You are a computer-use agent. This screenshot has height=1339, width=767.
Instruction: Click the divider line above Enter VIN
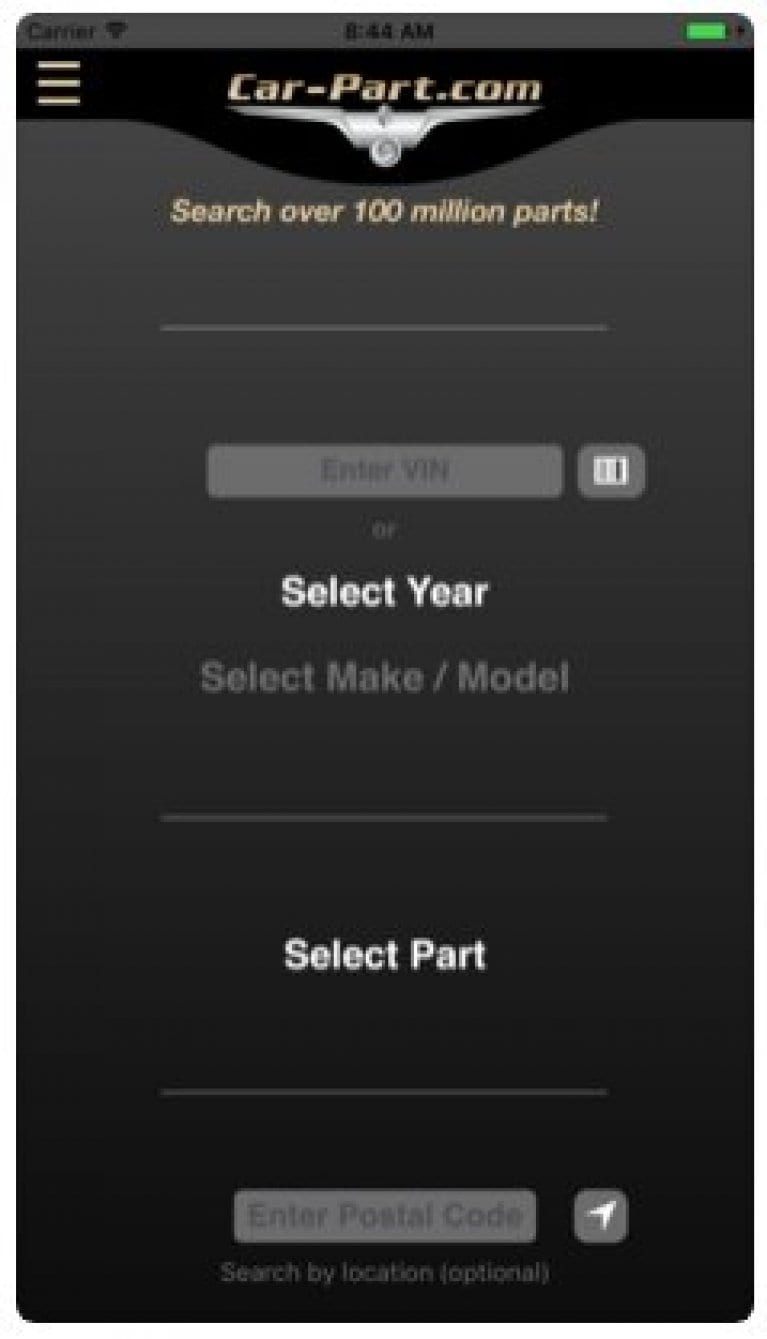click(x=386, y=327)
